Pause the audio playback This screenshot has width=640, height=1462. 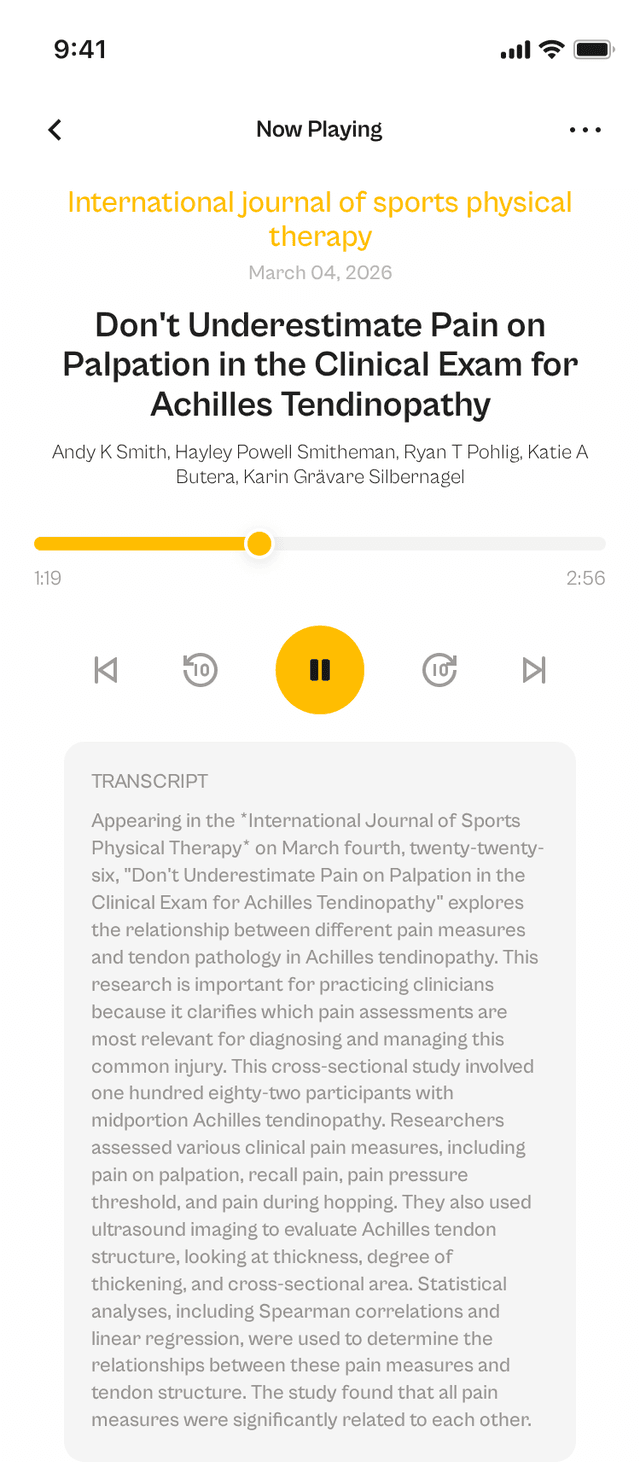[320, 670]
